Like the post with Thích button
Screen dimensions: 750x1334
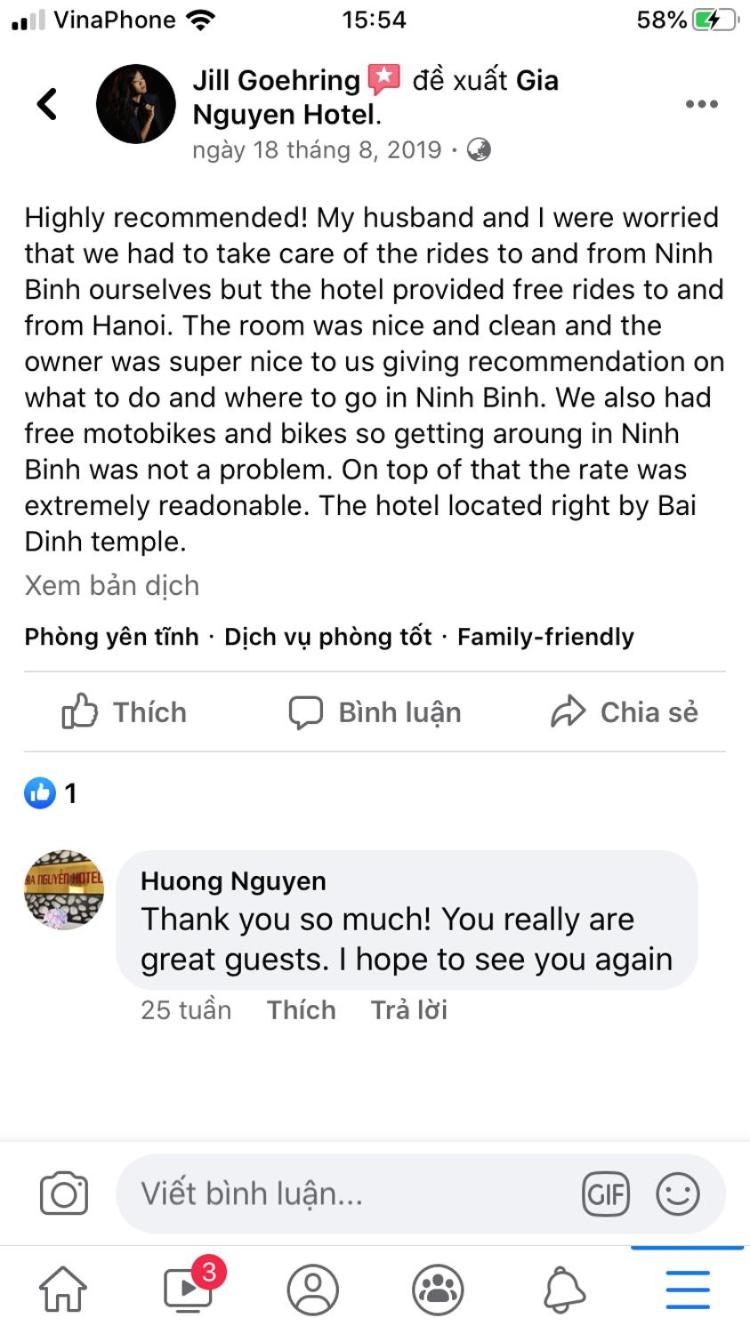[125, 712]
